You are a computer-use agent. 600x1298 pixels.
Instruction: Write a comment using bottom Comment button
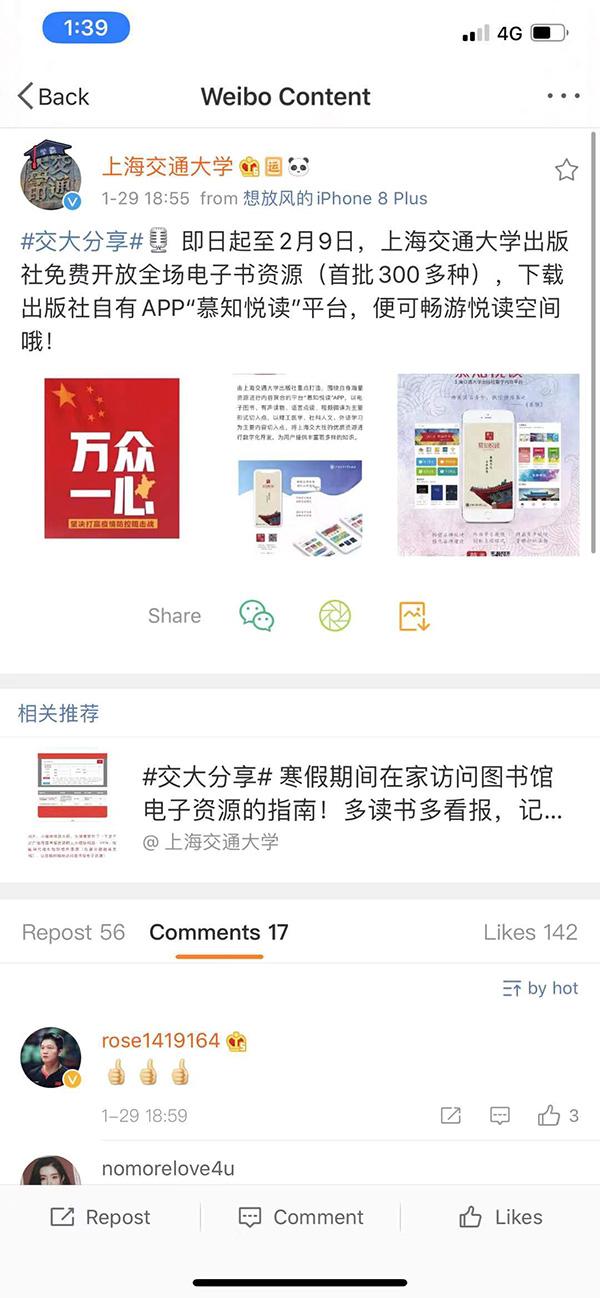click(x=300, y=1217)
